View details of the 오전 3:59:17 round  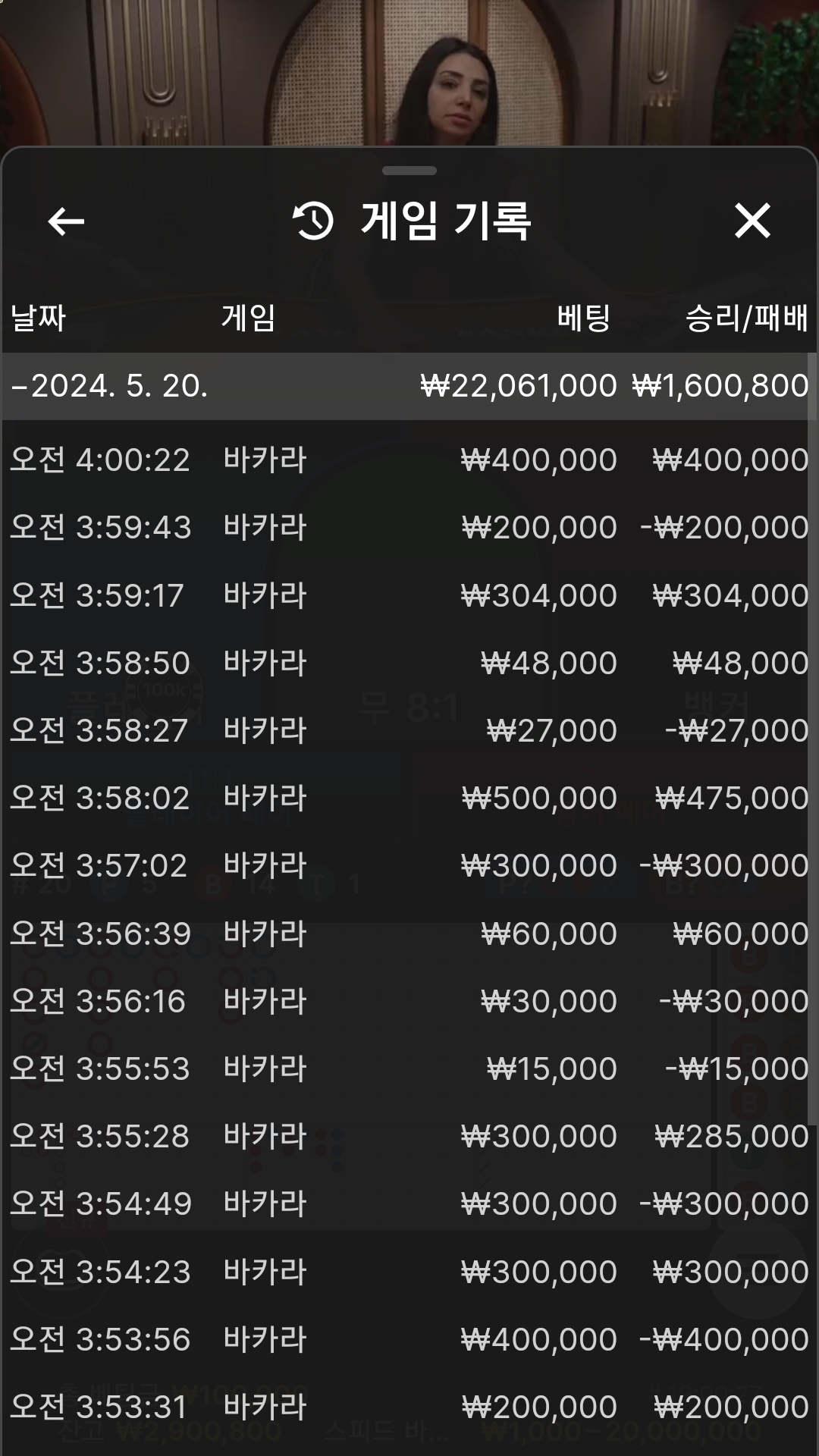click(x=409, y=595)
